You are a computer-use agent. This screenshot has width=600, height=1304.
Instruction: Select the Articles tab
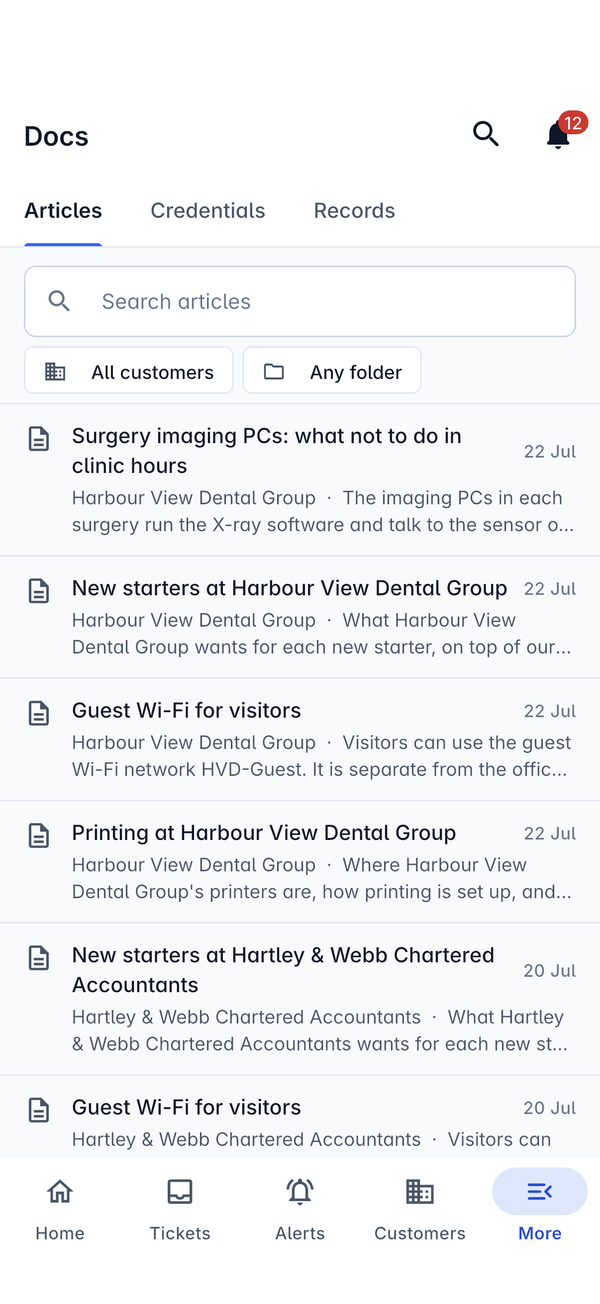[x=63, y=211]
